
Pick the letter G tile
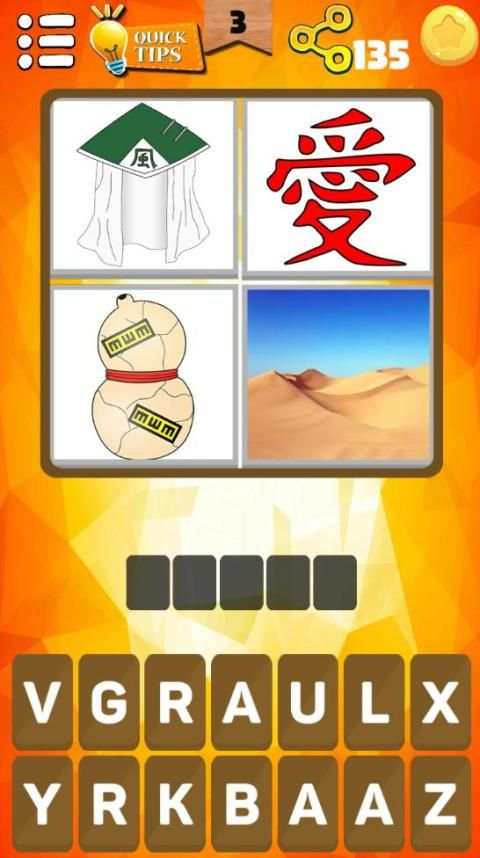108,702
